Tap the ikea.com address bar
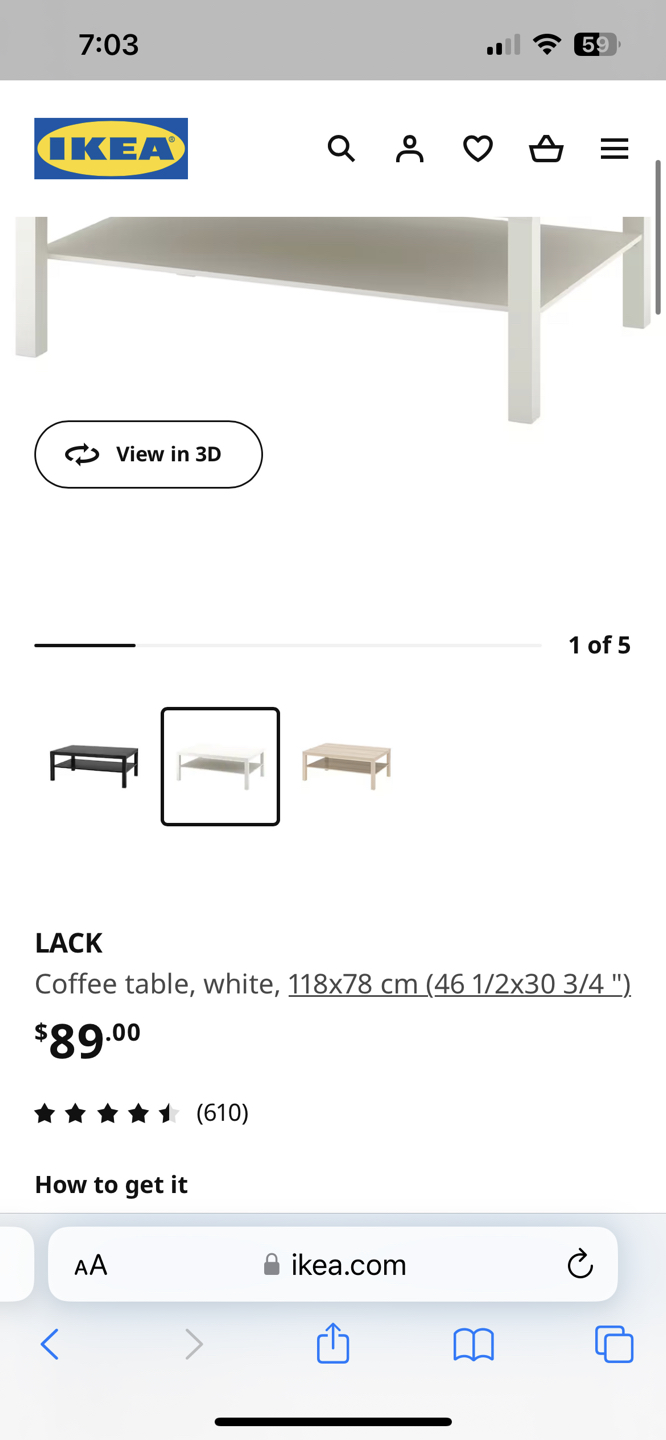 click(x=335, y=1265)
